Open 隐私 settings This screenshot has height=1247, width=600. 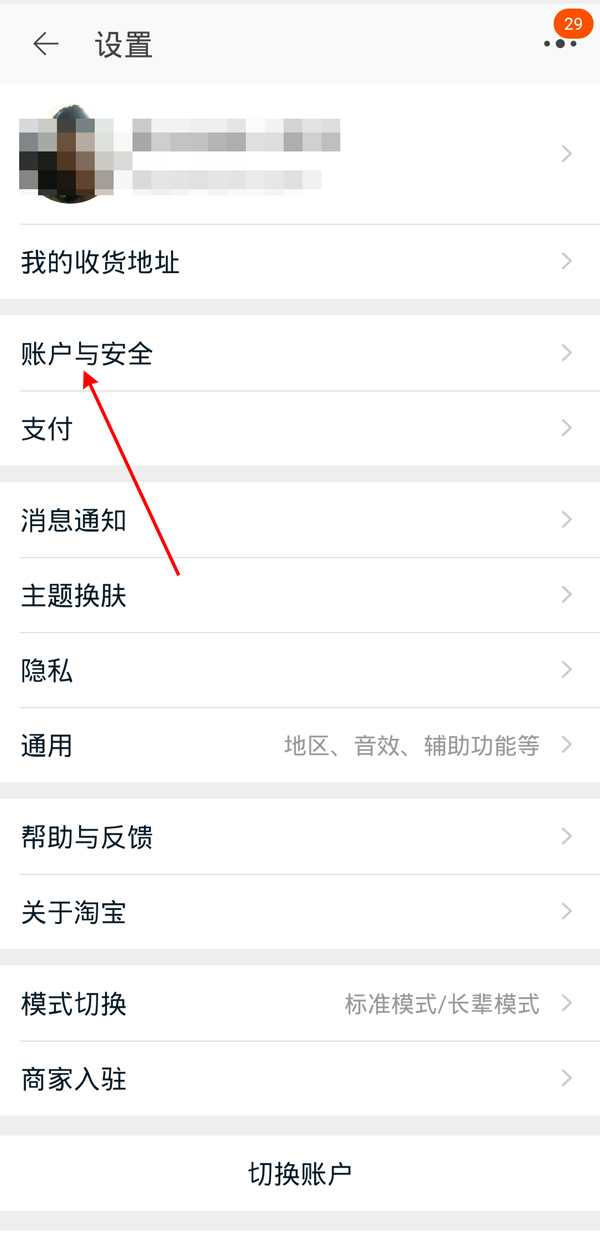(x=300, y=670)
